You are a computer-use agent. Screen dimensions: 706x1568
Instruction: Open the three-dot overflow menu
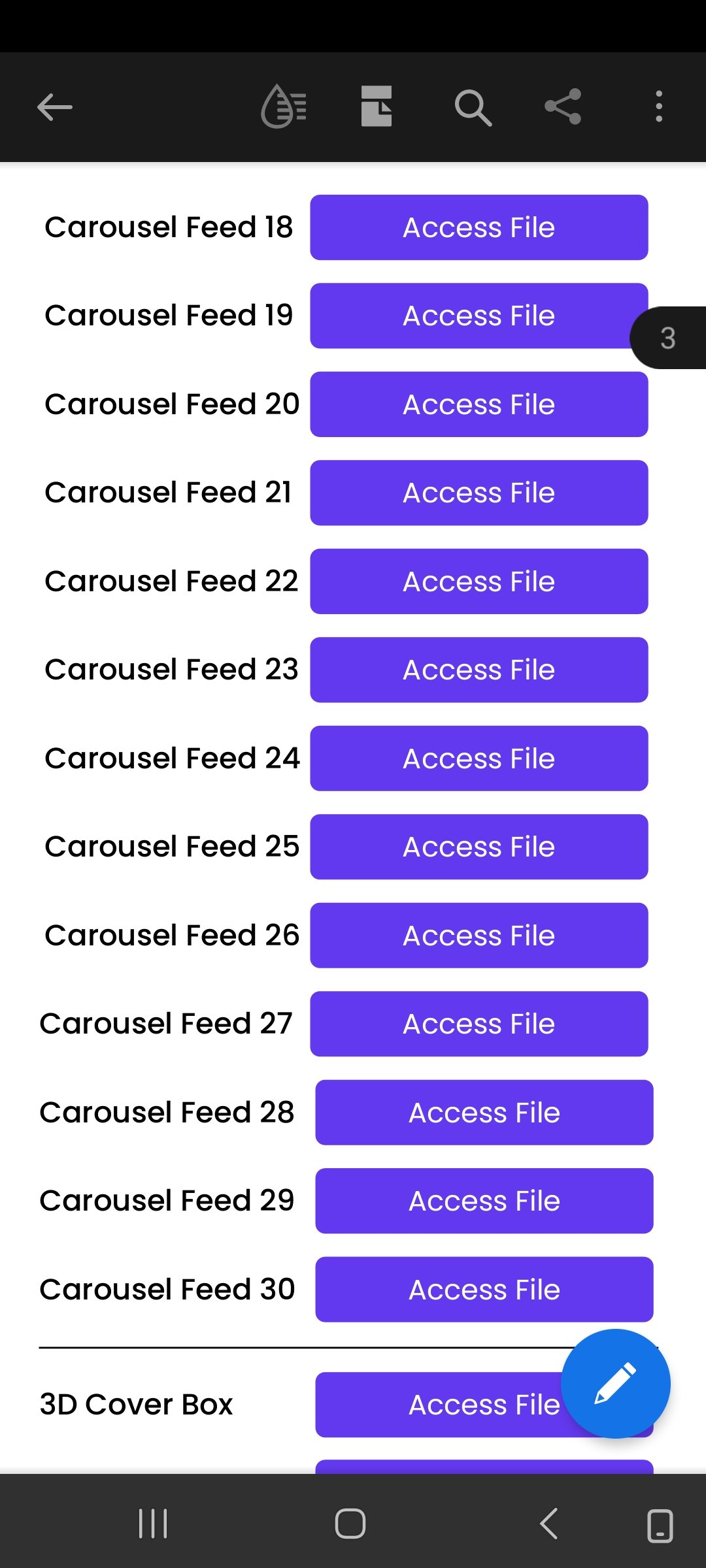(x=659, y=106)
